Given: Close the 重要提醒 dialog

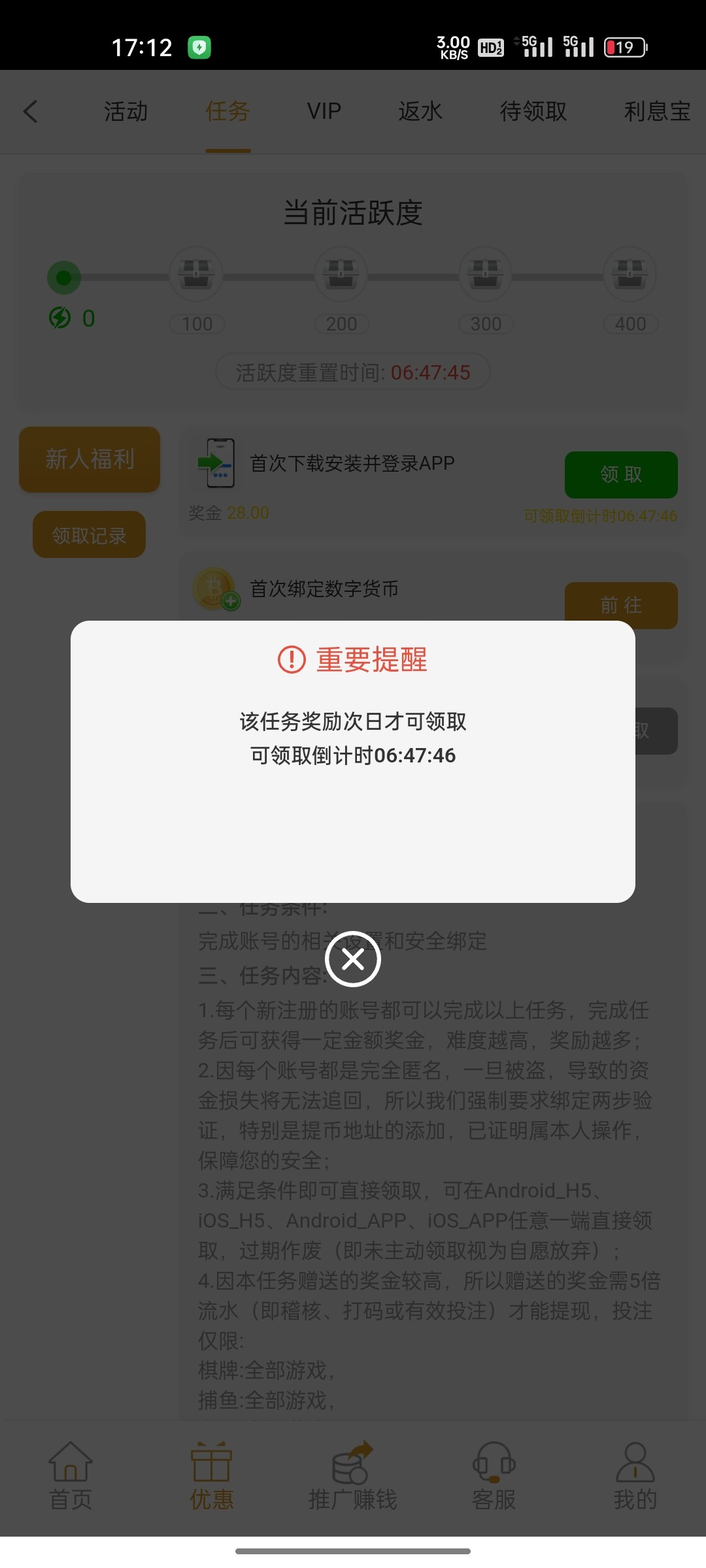Looking at the screenshot, I should click(353, 959).
